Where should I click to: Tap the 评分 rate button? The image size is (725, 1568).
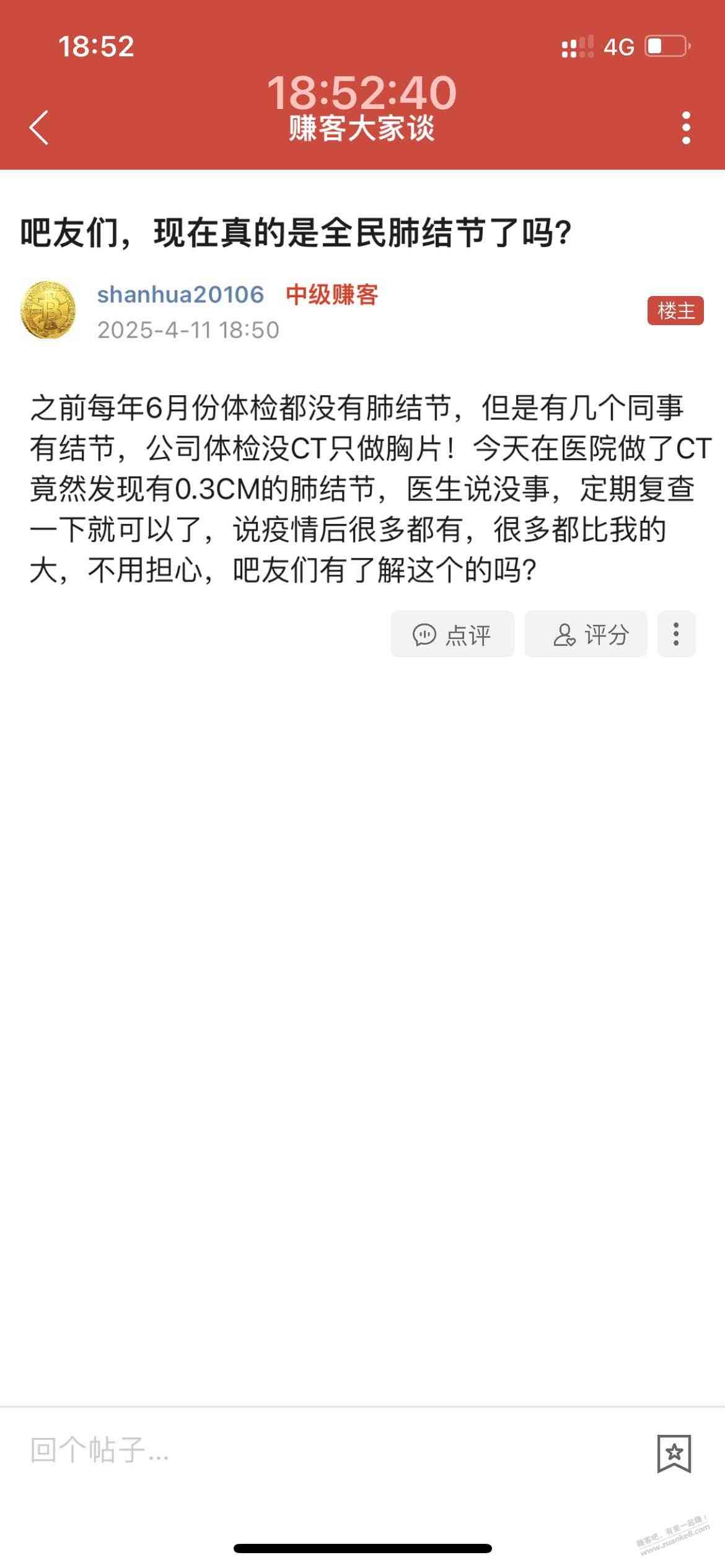click(586, 634)
